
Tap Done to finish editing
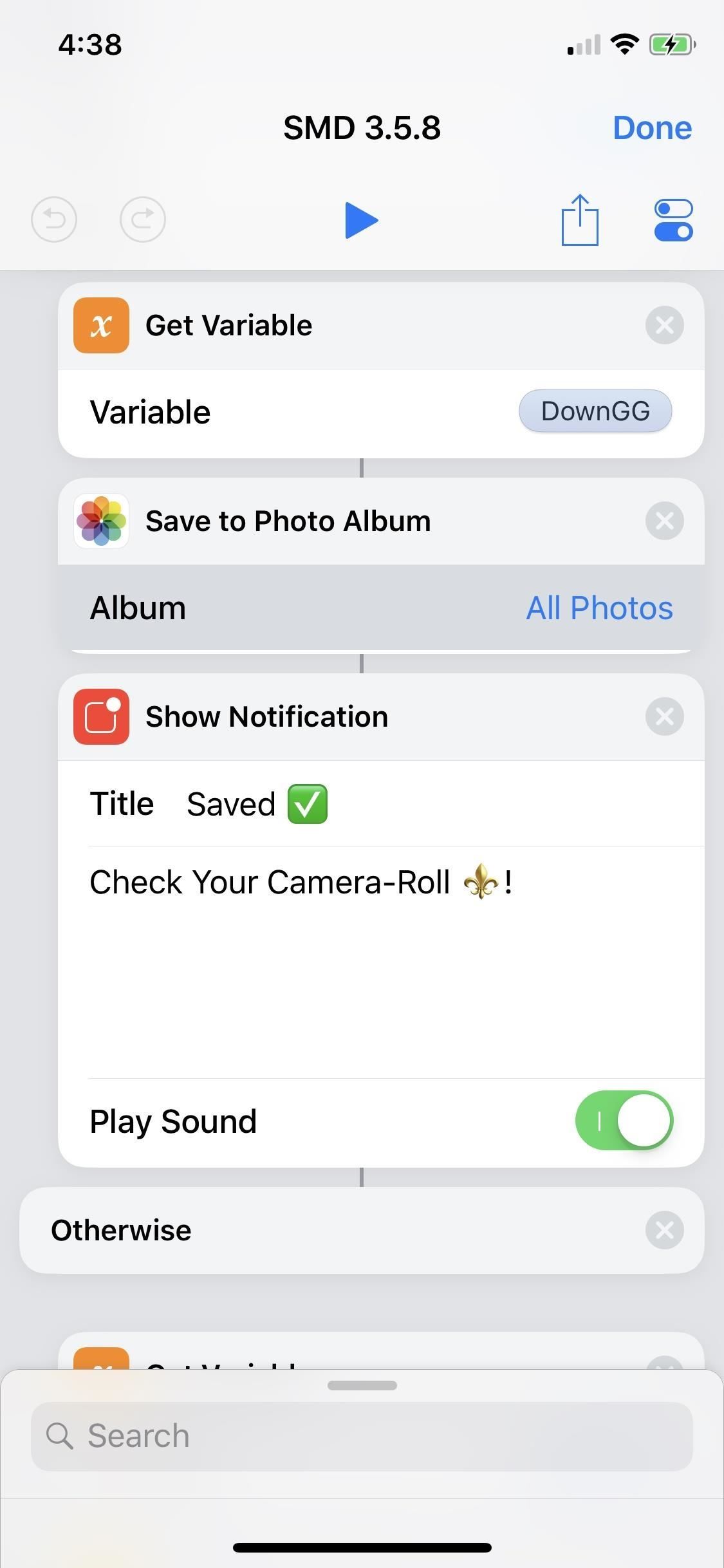[x=652, y=127]
